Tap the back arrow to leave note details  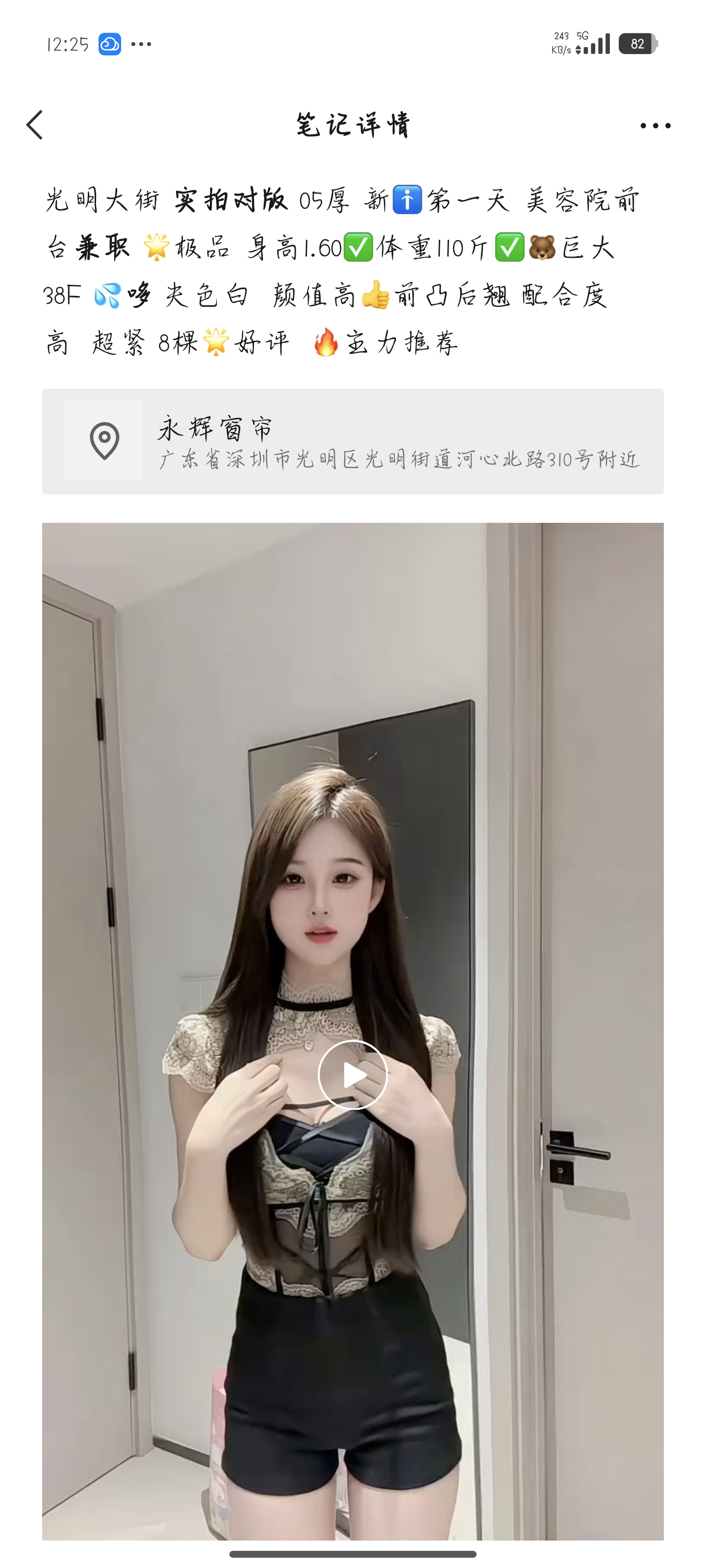(35, 125)
